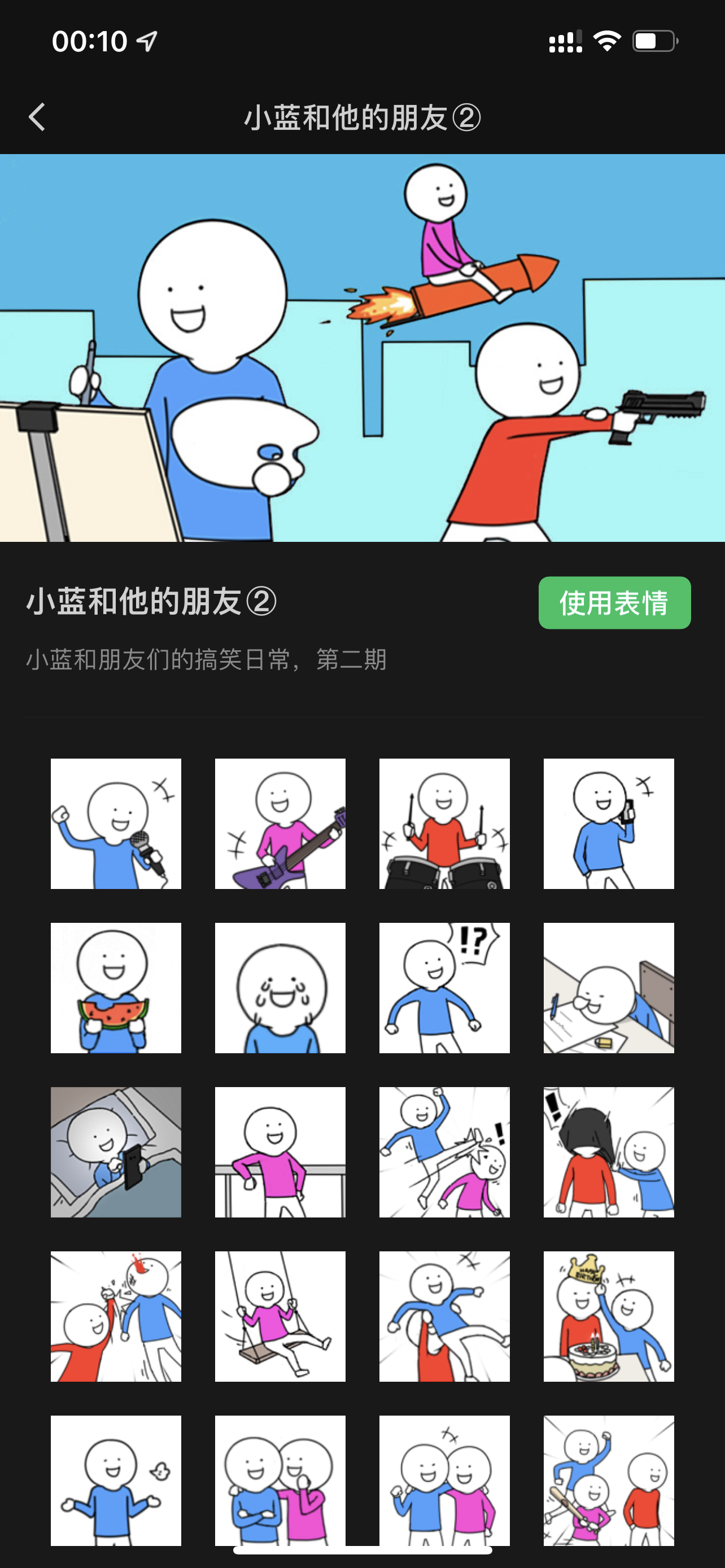Preview the surprised !? sticker
Screen dimensions: 725x1568
point(444,988)
